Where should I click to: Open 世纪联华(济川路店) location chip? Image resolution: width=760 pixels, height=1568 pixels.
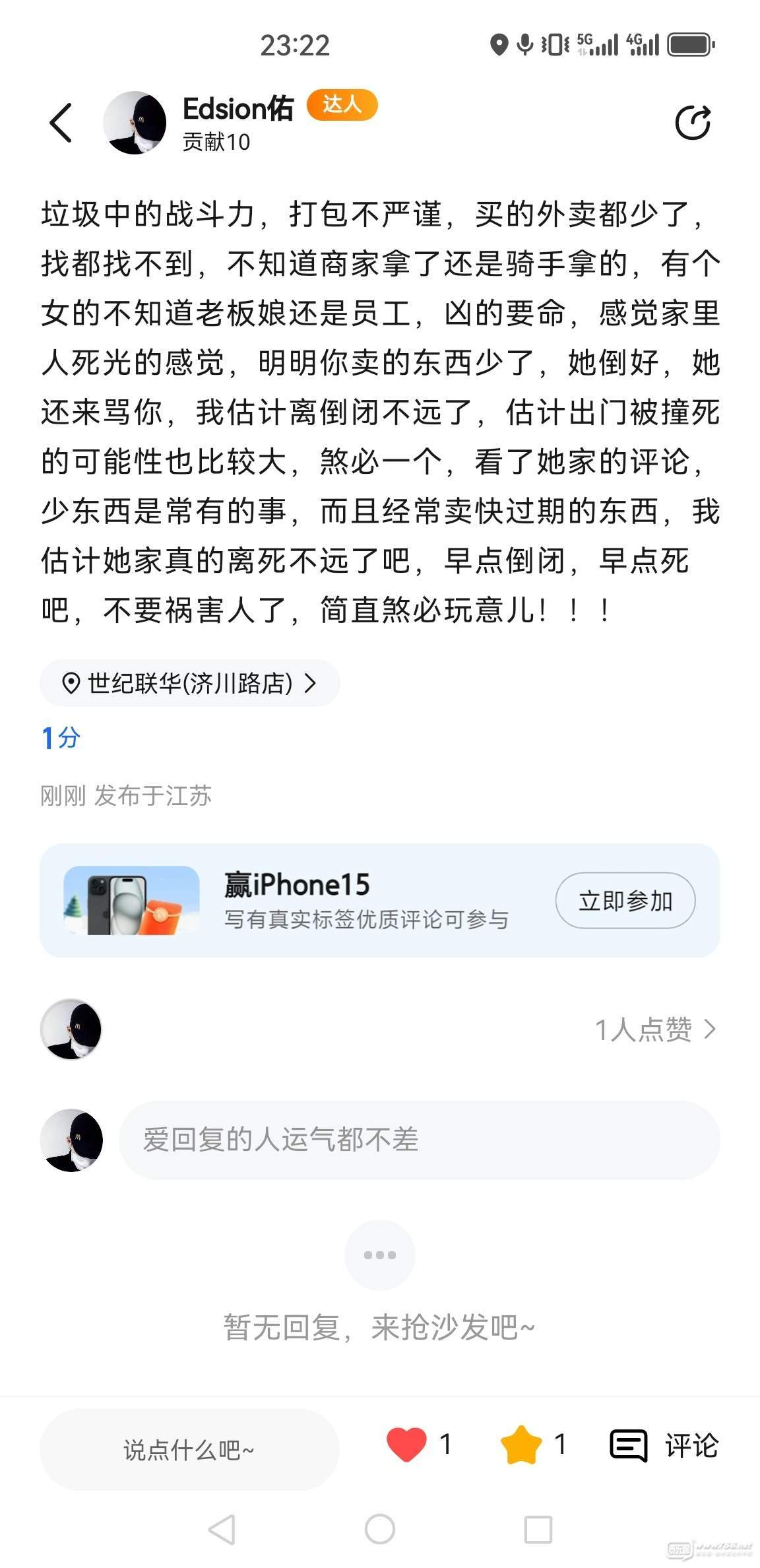pyautogui.click(x=189, y=683)
